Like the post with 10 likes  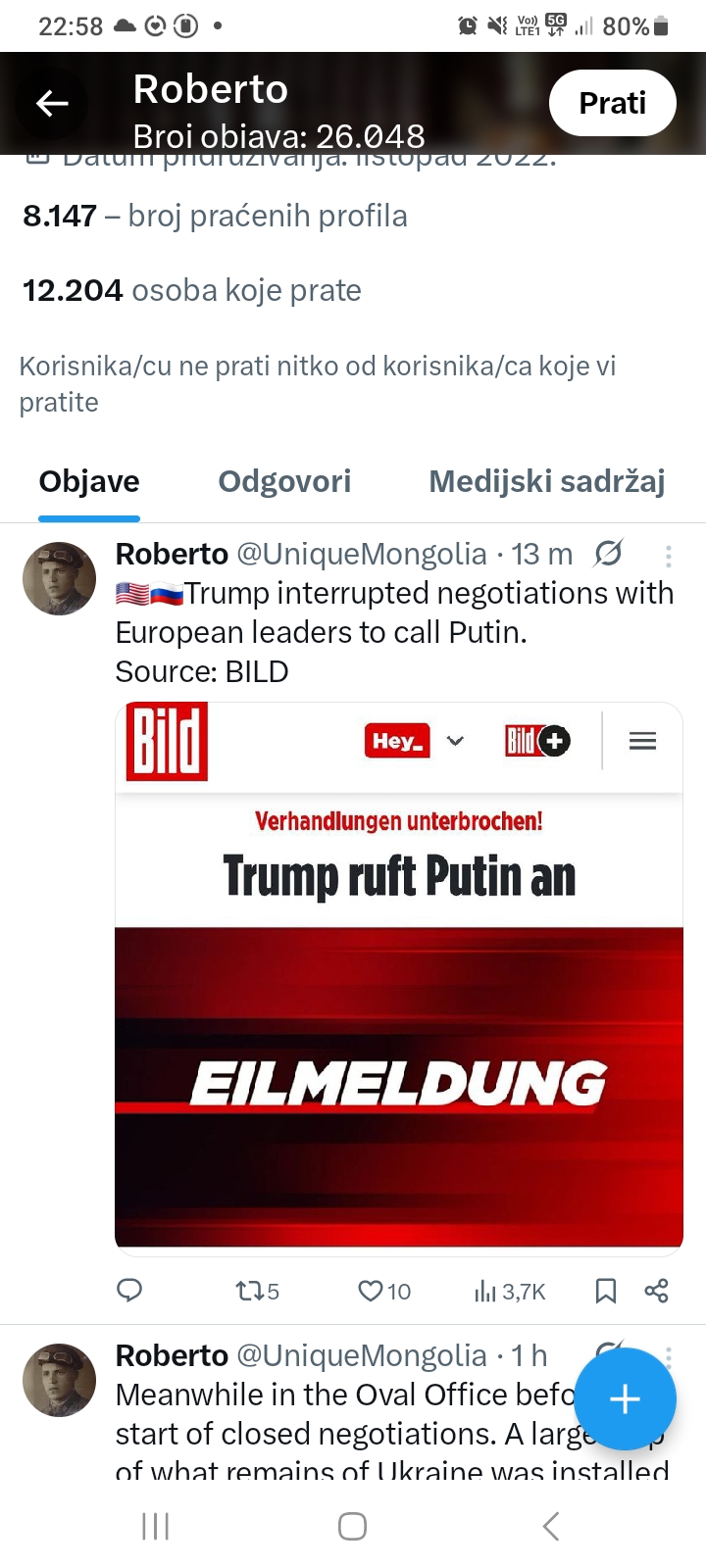click(x=383, y=1291)
